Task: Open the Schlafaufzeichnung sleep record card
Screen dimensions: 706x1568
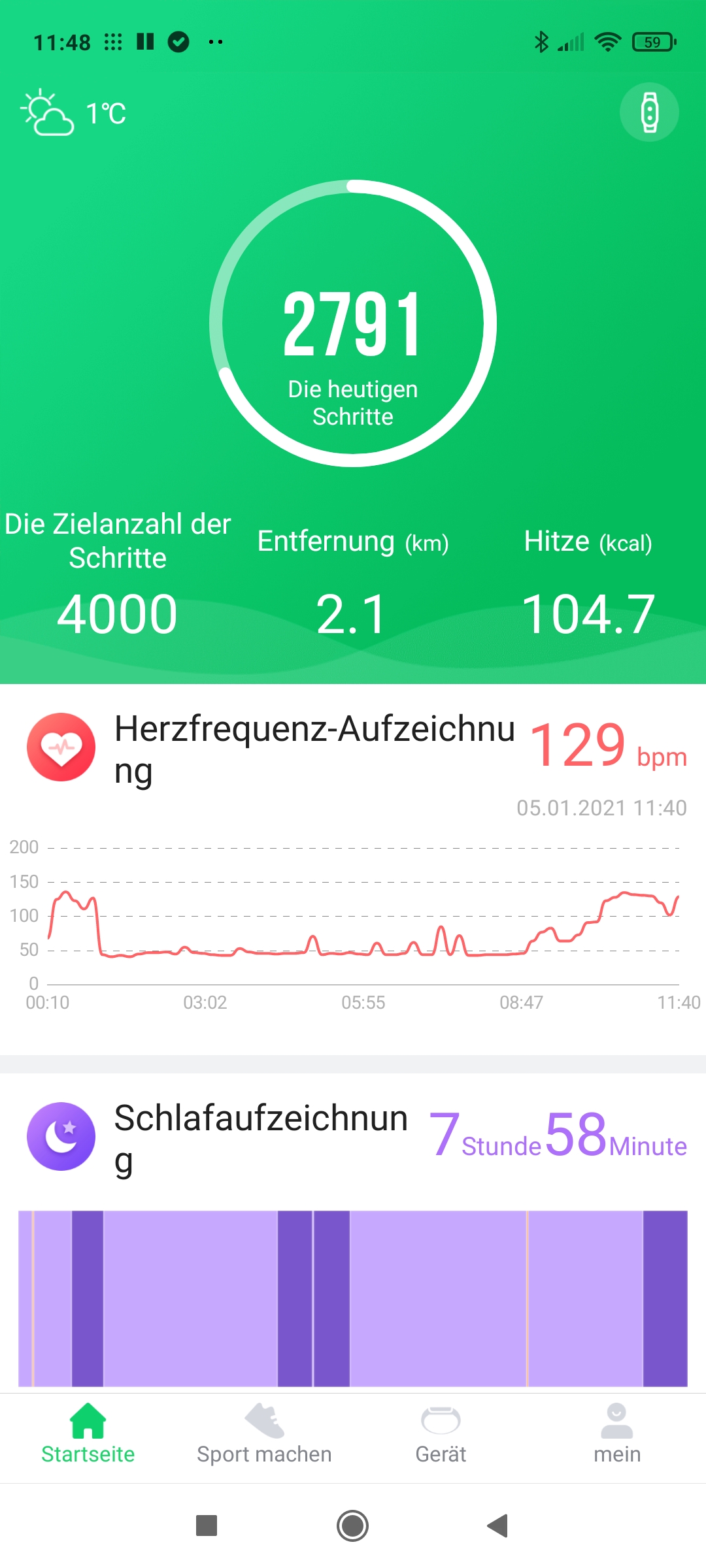Action: pyautogui.click(x=353, y=1233)
